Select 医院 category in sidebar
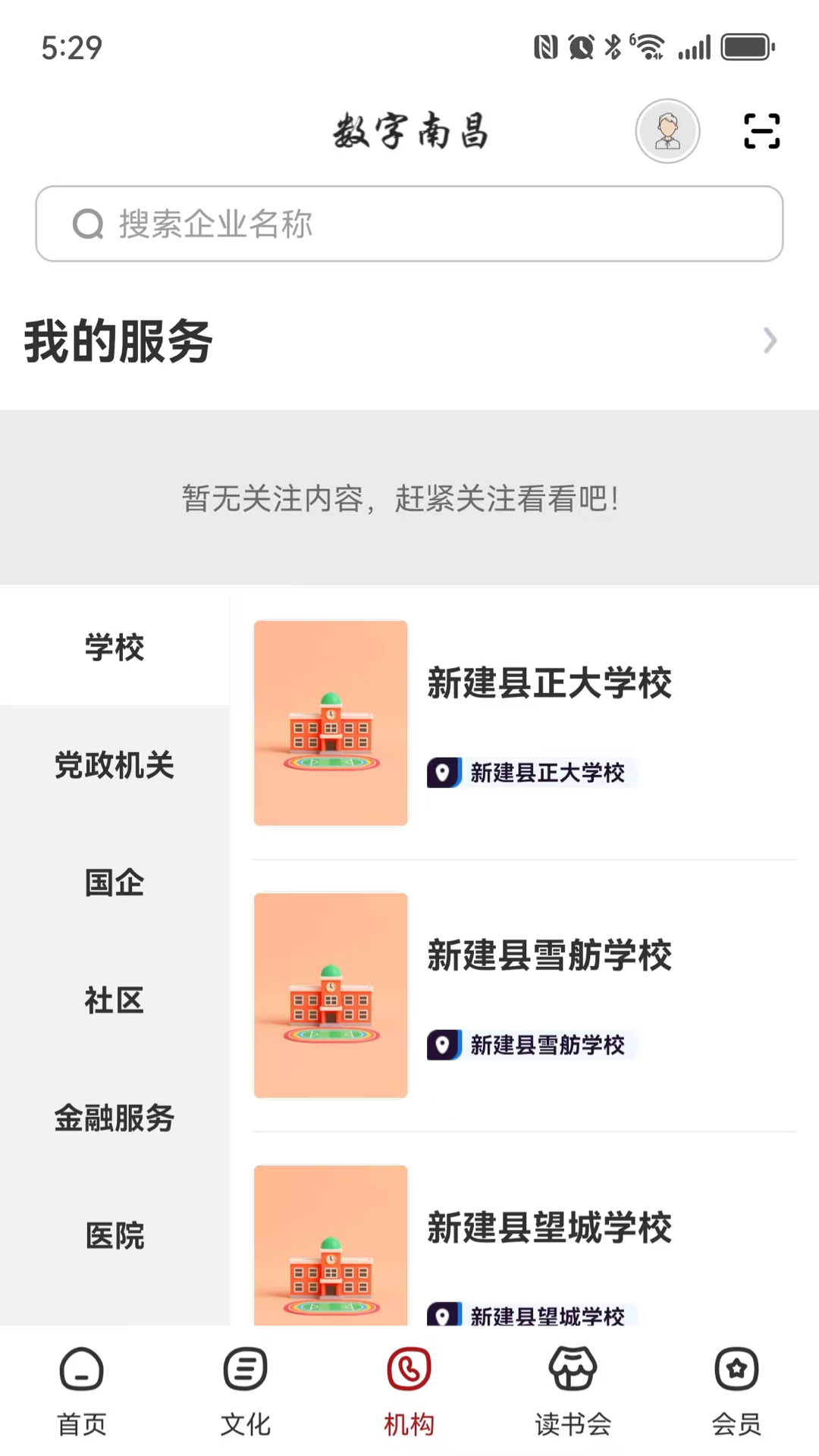 pos(115,1235)
